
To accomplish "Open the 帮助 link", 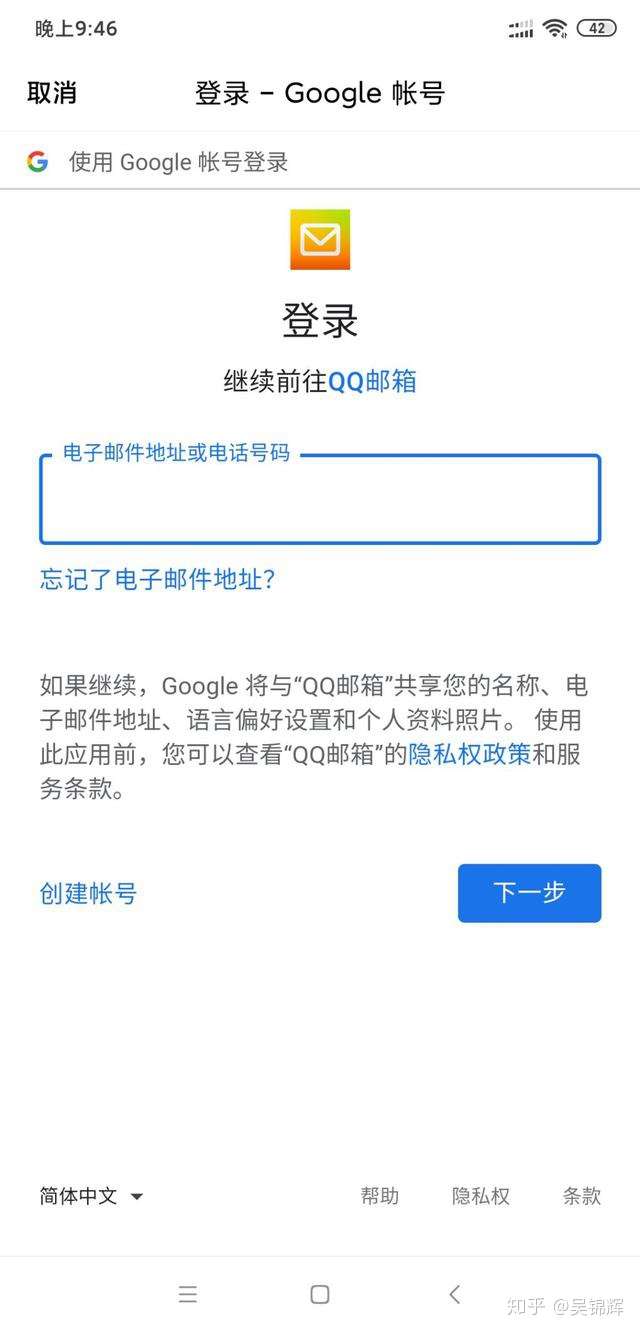I will click(380, 1196).
